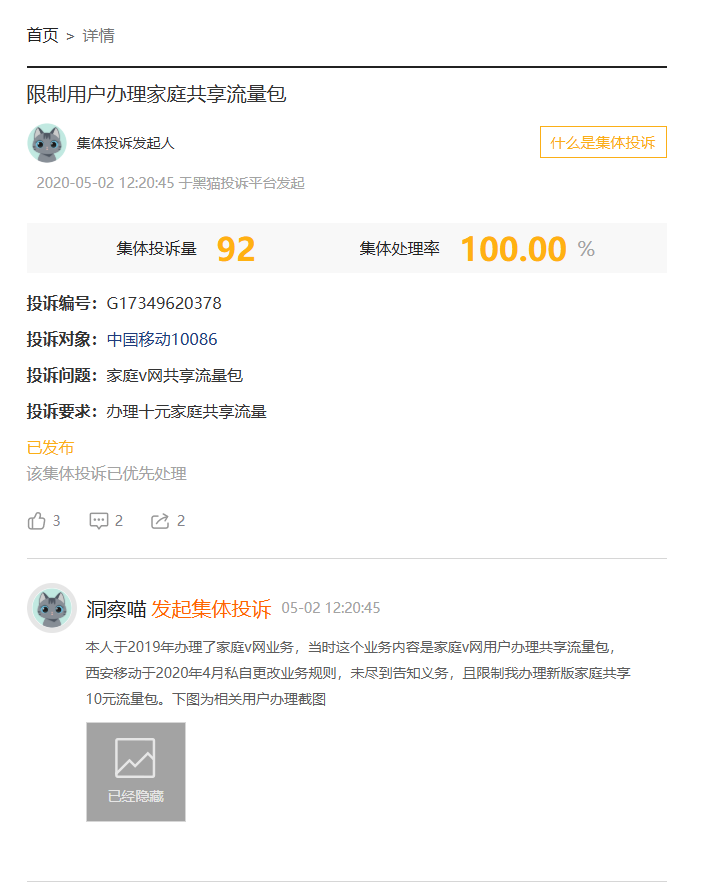
Task: View the hidden image marked 已经隐藏
Action: [x=136, y=771]
